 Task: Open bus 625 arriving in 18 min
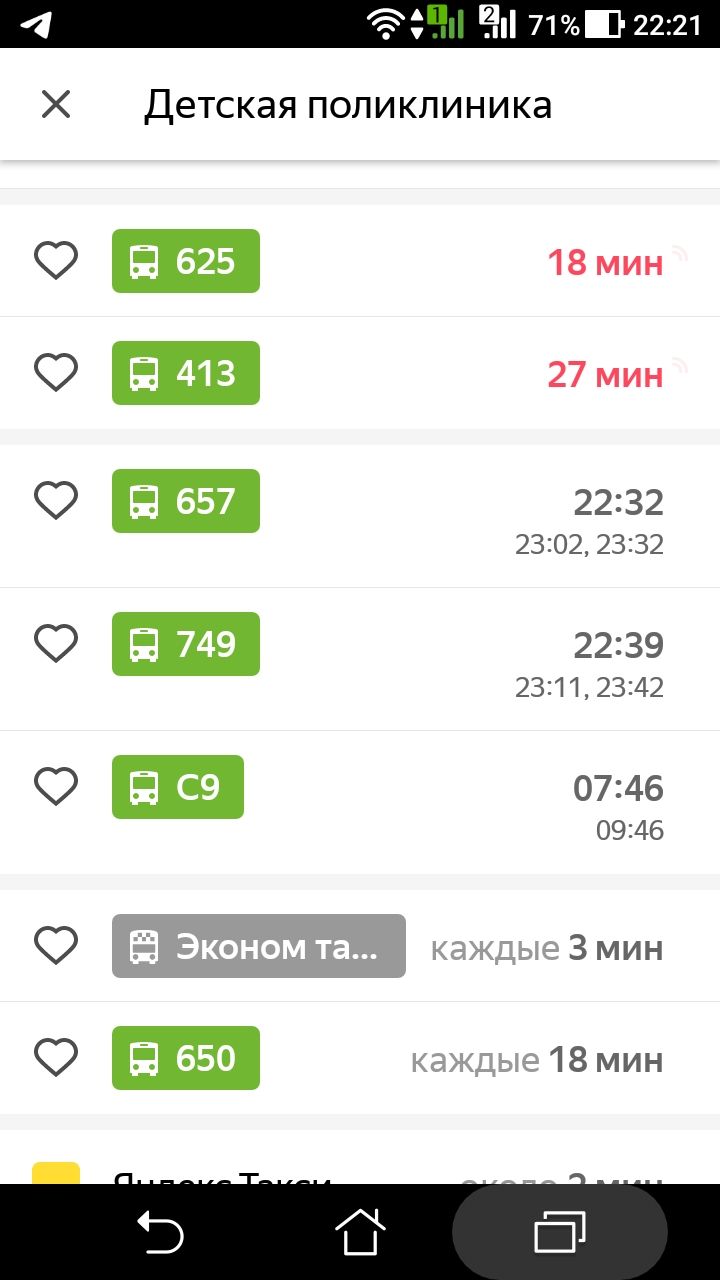point(360,261)
